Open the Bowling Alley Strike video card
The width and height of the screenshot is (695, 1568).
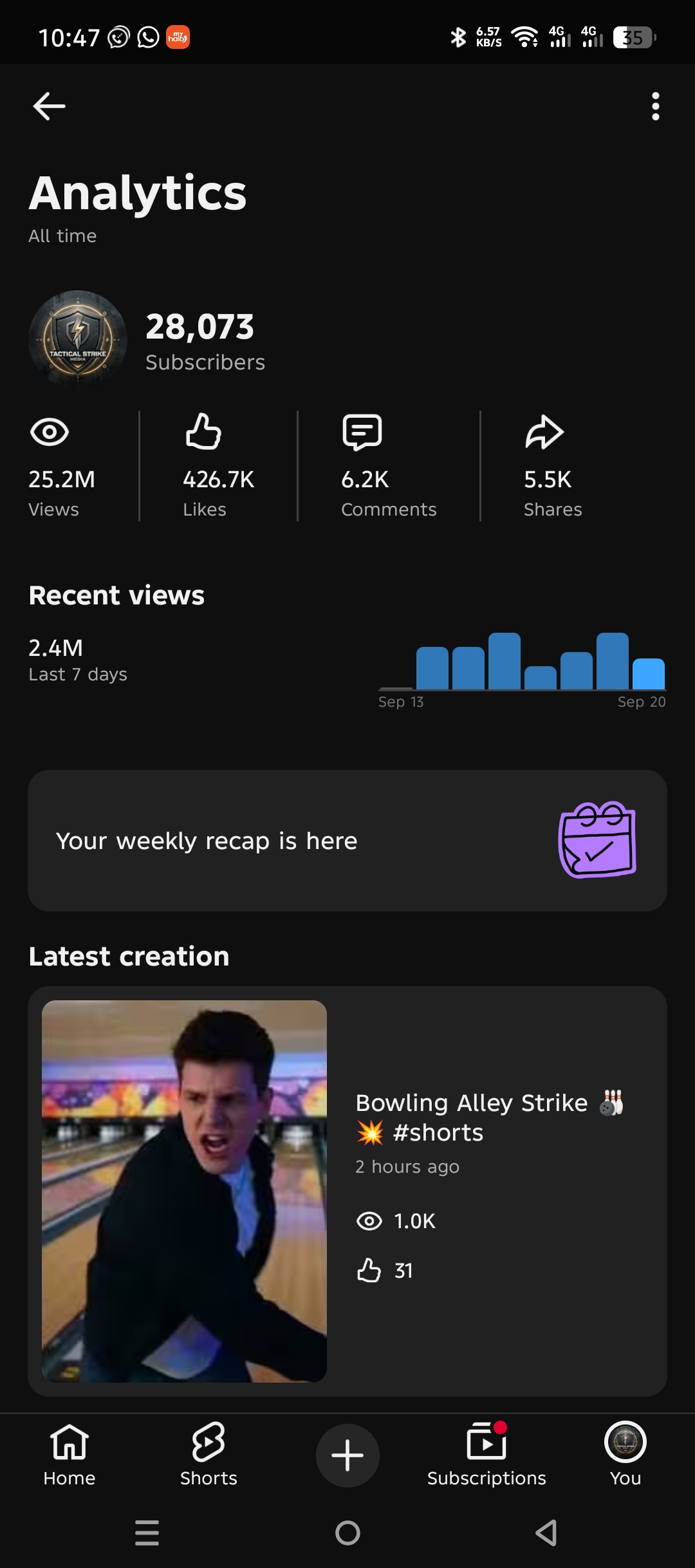(347, 1191)
